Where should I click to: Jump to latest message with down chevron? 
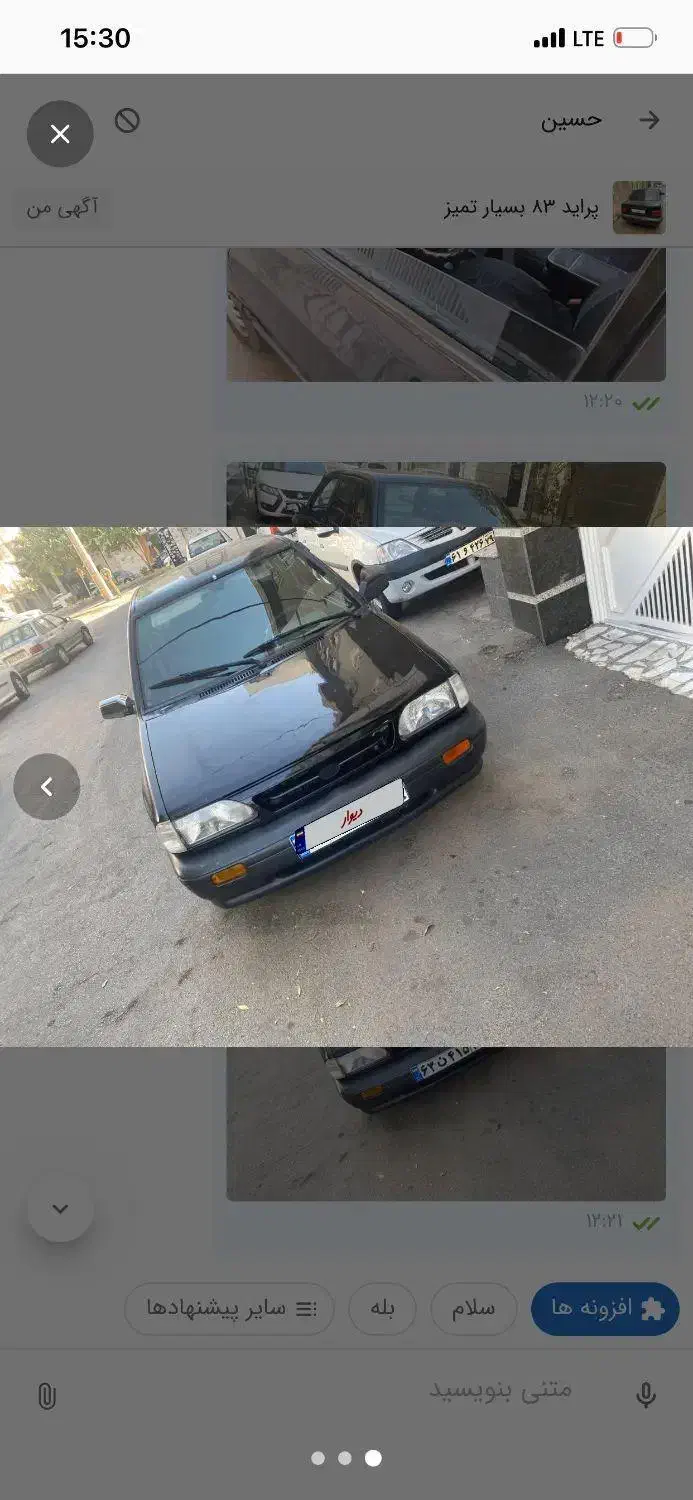tap(60, 1209)
